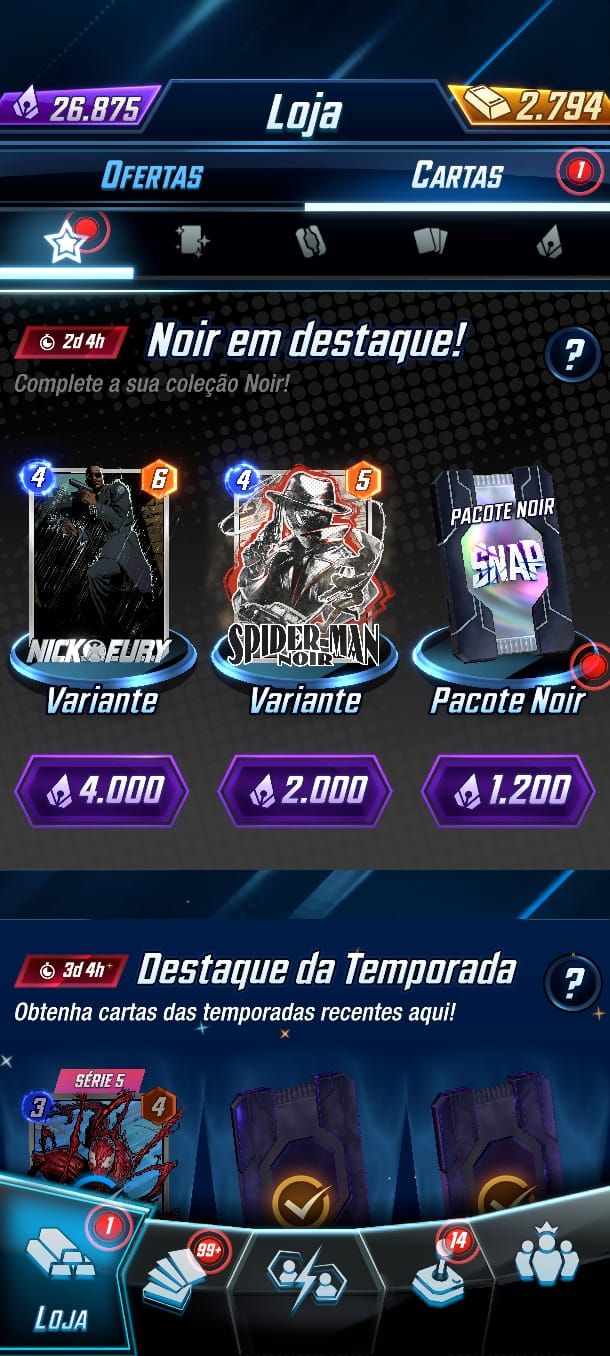Screen dimensions: 610x1356
Task: View the Spider-Man Noir variant card
Action: coord(305,564)
